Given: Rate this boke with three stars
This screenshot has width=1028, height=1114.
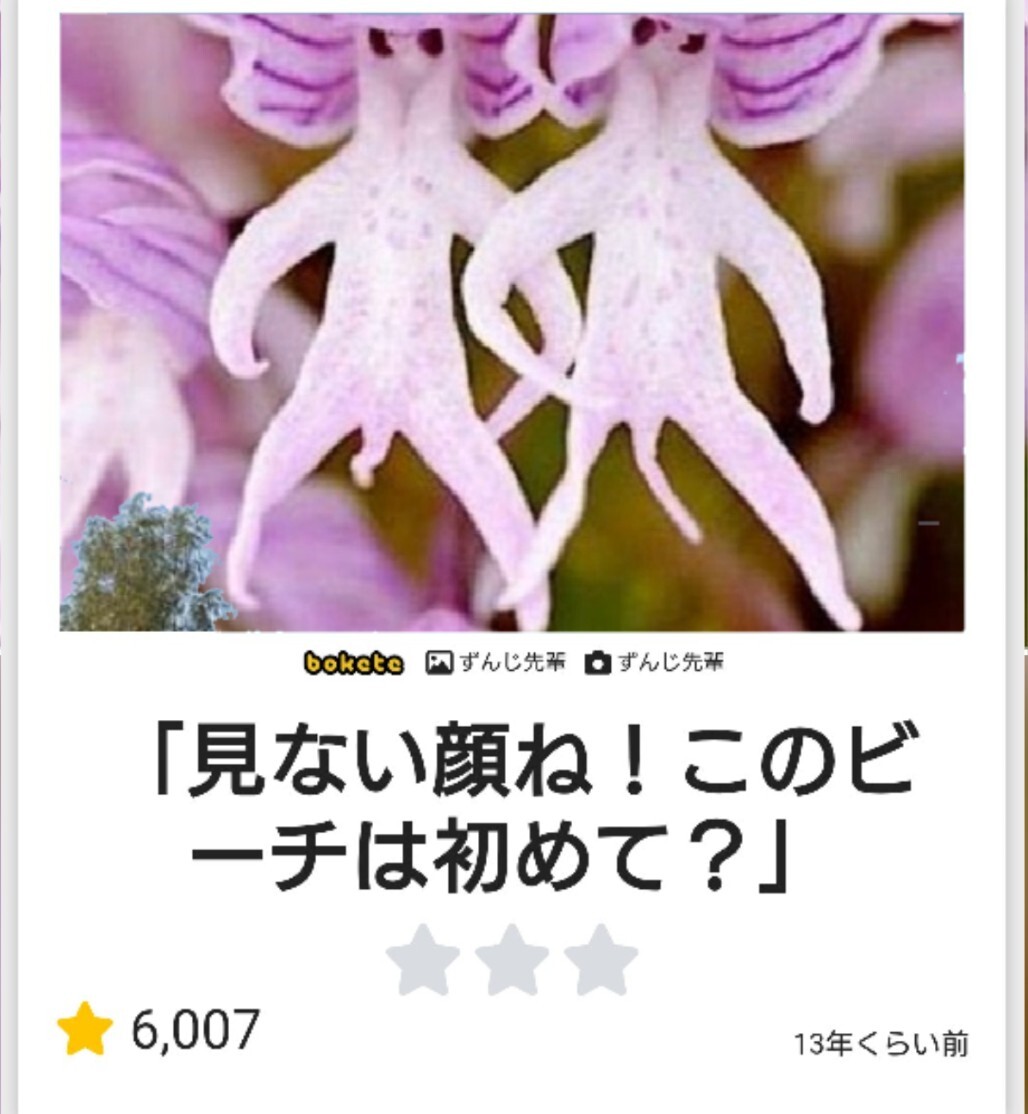Looking at the screenshot, I should coord(601,960).
